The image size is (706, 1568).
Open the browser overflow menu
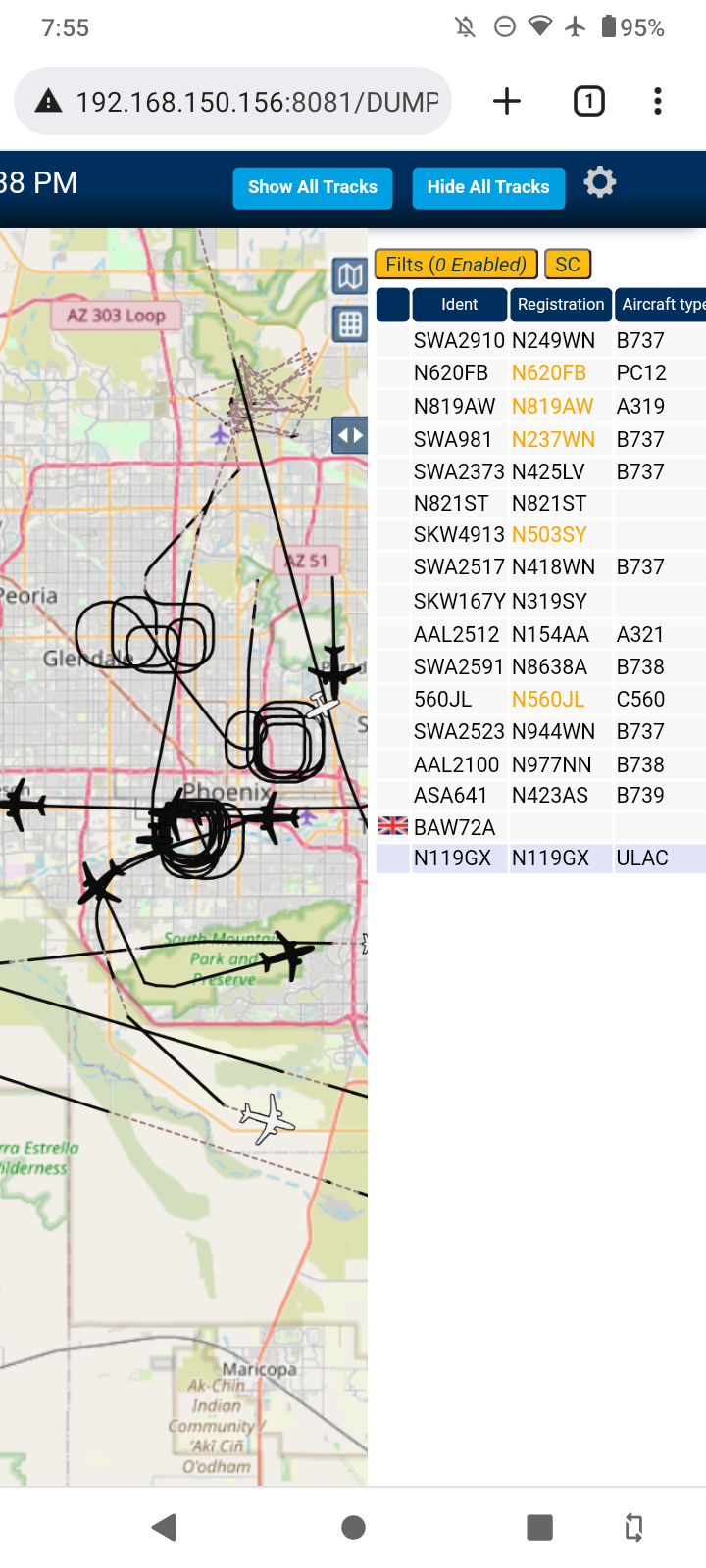pos(658,101)
